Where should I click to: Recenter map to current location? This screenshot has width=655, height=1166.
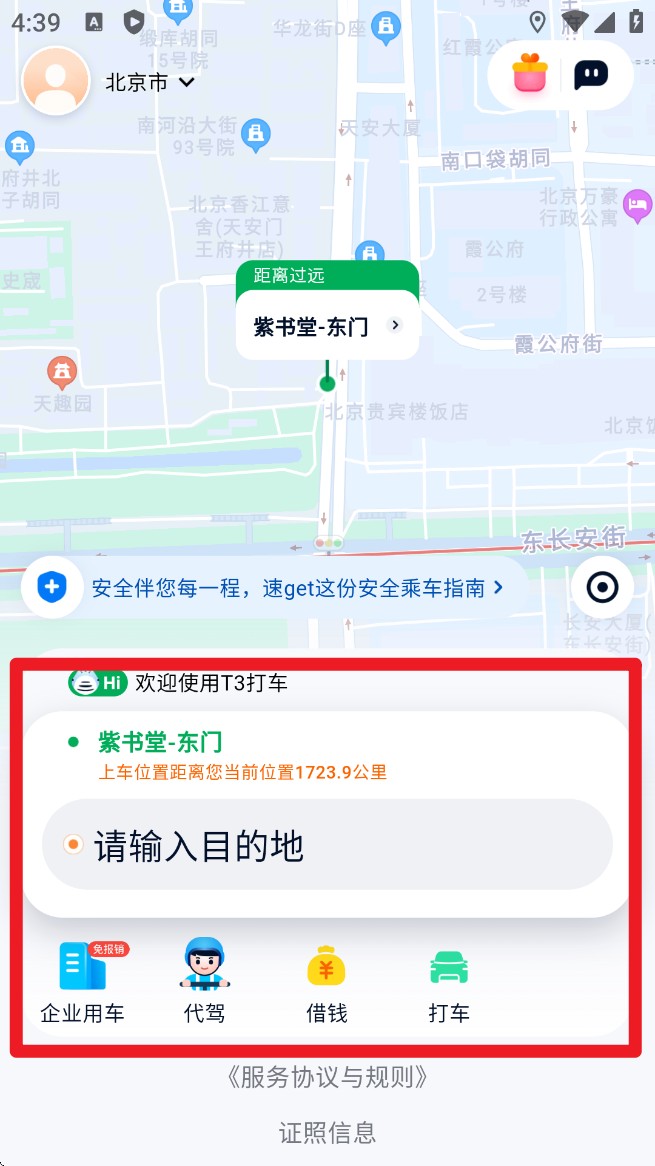(x=602, y=588)
